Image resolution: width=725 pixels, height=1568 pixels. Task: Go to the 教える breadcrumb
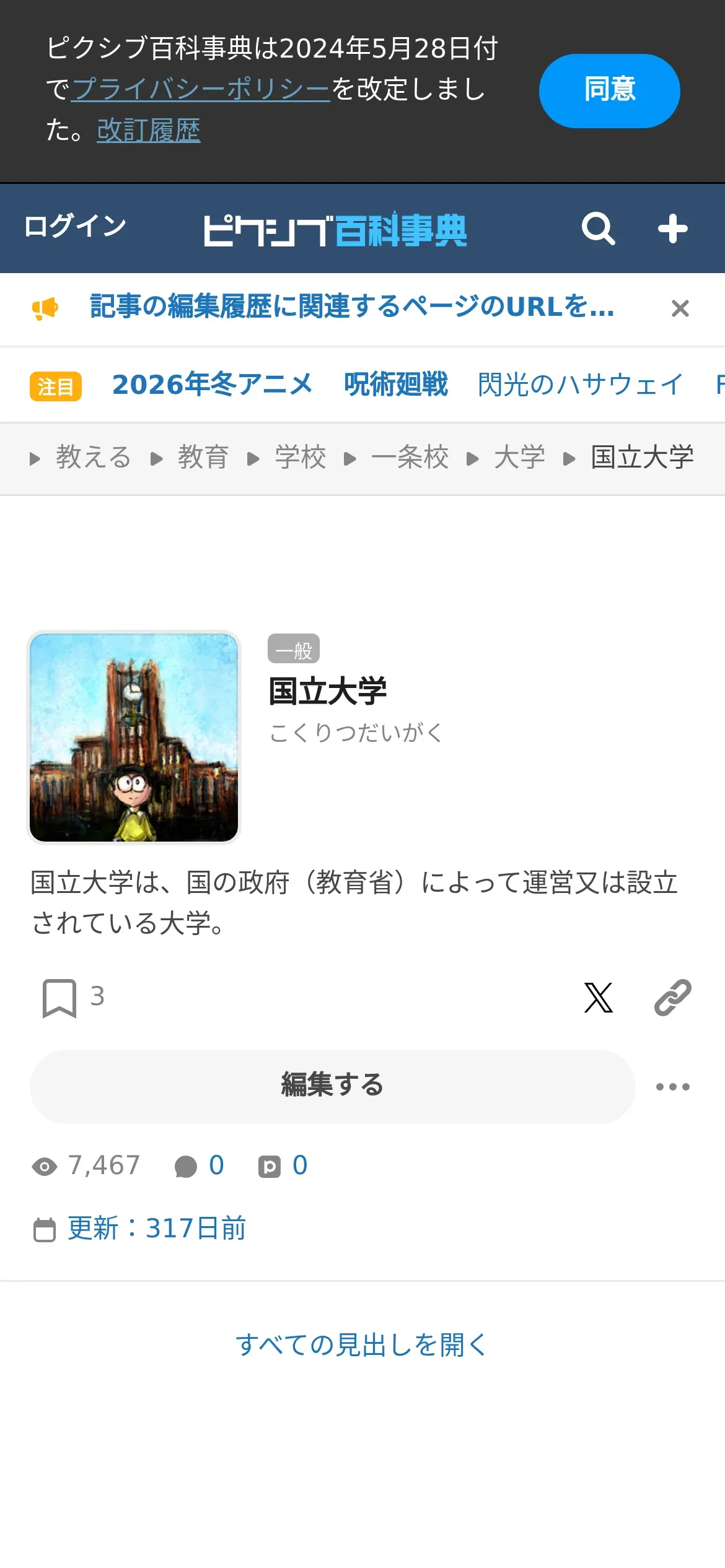[x=94, y=458]
